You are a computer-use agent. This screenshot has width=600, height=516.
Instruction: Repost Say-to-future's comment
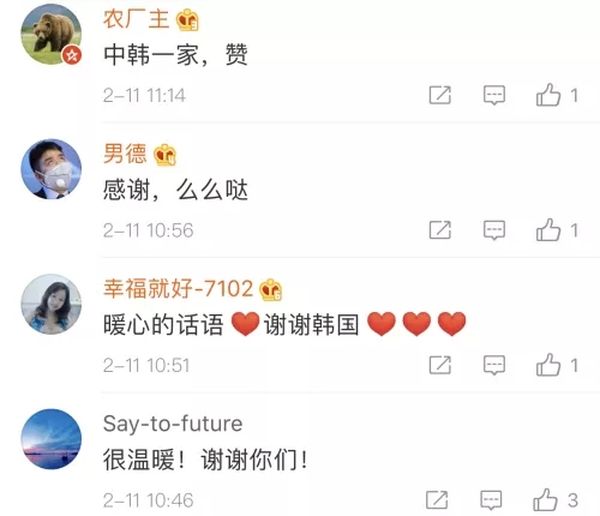click(437, 498)
